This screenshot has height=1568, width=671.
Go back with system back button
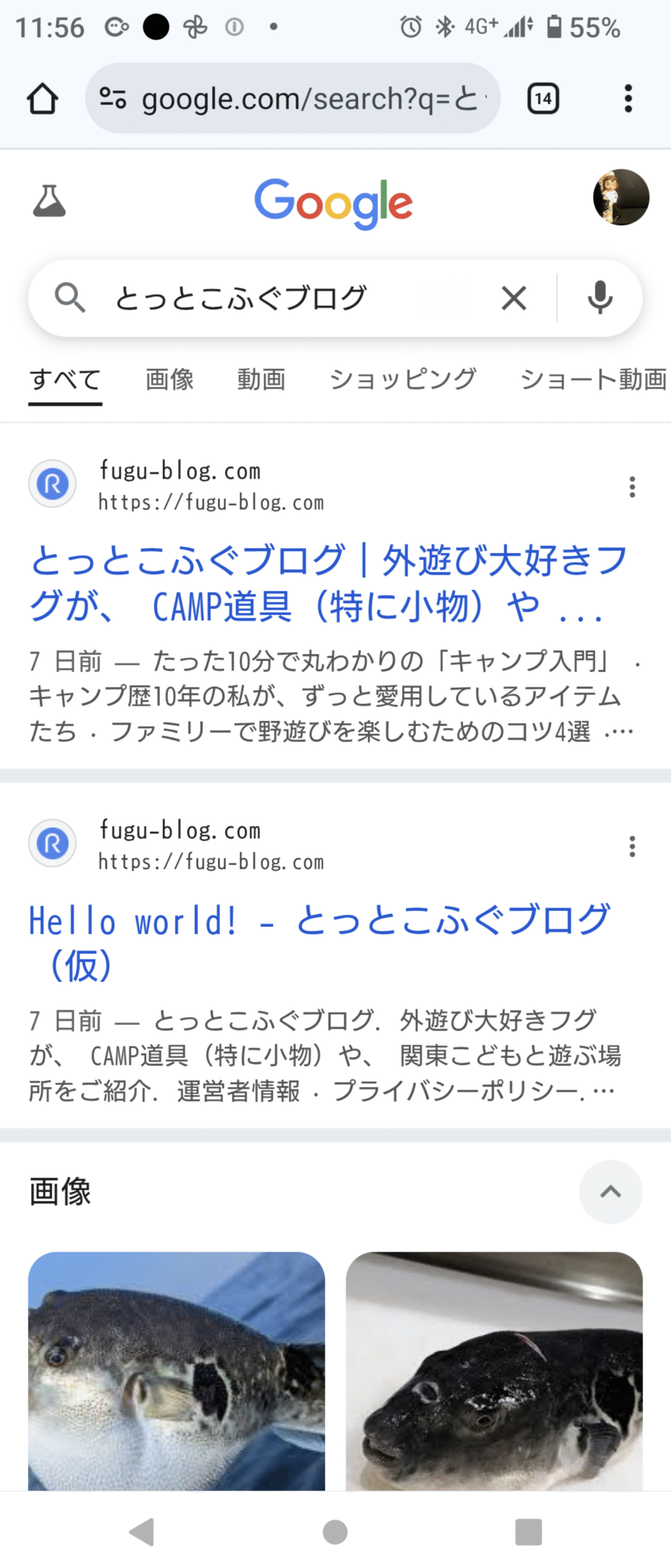pyautogui.click(x=142, y=1532)
